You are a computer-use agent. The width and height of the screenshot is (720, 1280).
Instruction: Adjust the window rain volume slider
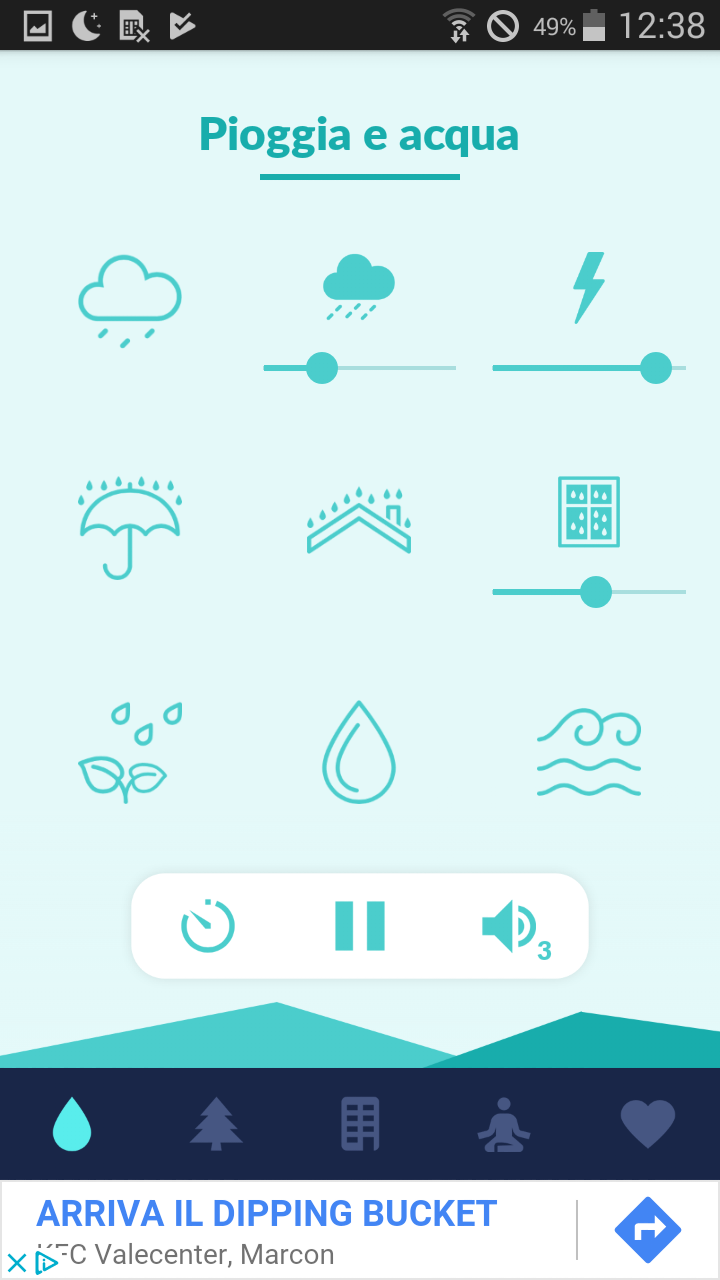(596, 592)
